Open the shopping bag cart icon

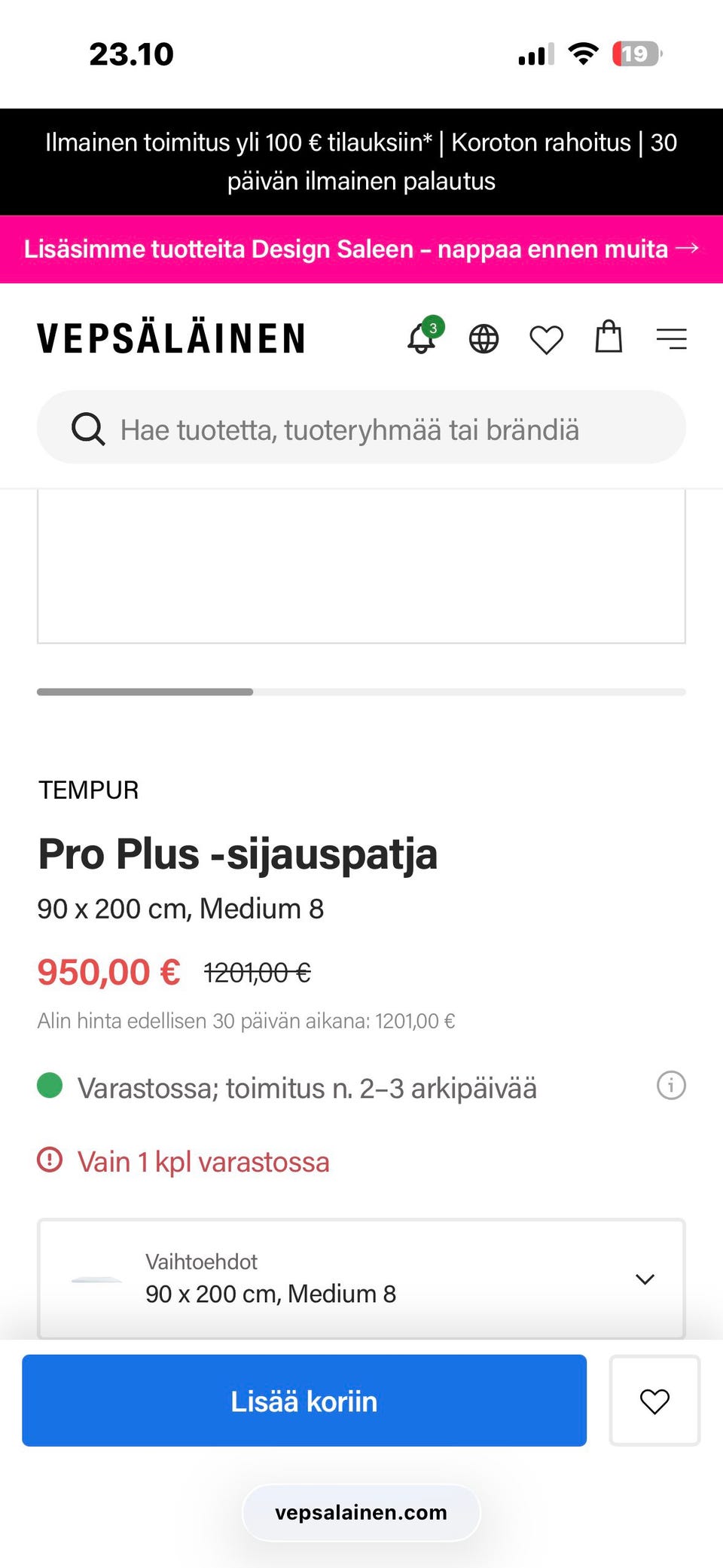609,338
